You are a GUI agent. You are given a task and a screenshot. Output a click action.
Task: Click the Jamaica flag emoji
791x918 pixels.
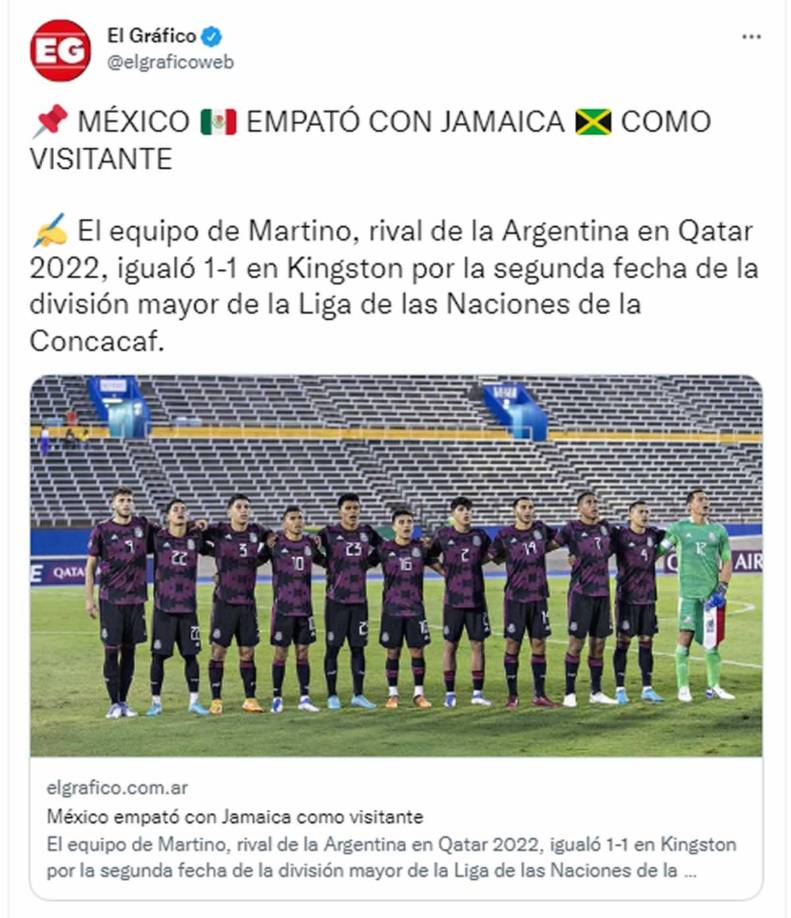click(x=595, y=120)
